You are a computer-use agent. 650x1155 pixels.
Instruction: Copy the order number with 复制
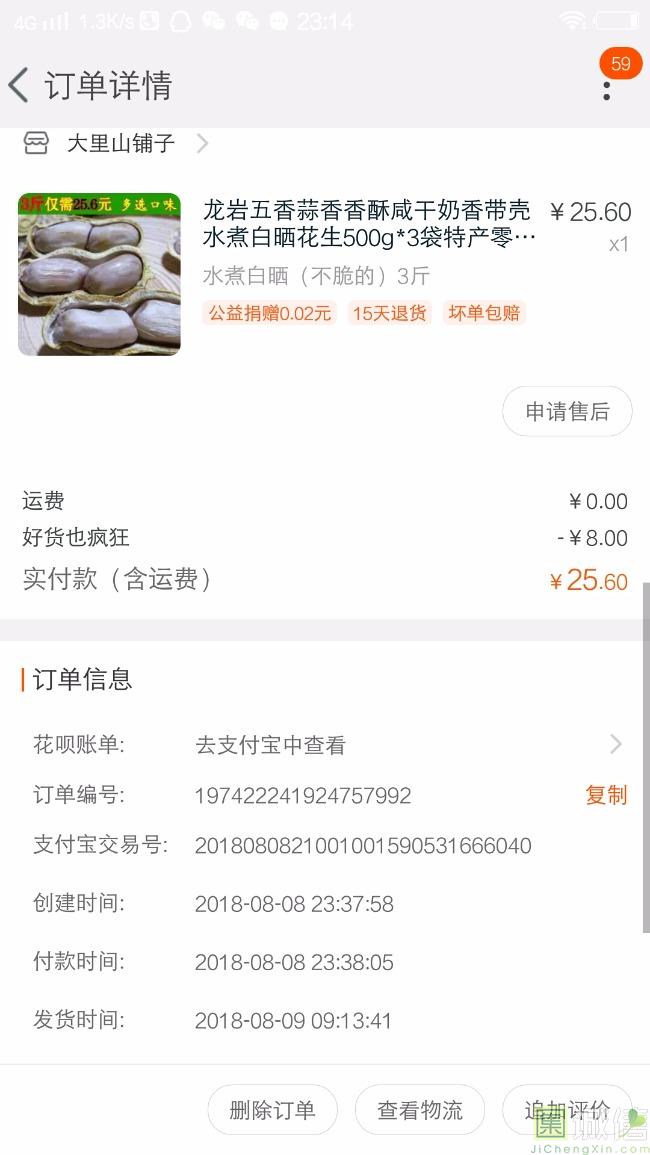point(606,795)
